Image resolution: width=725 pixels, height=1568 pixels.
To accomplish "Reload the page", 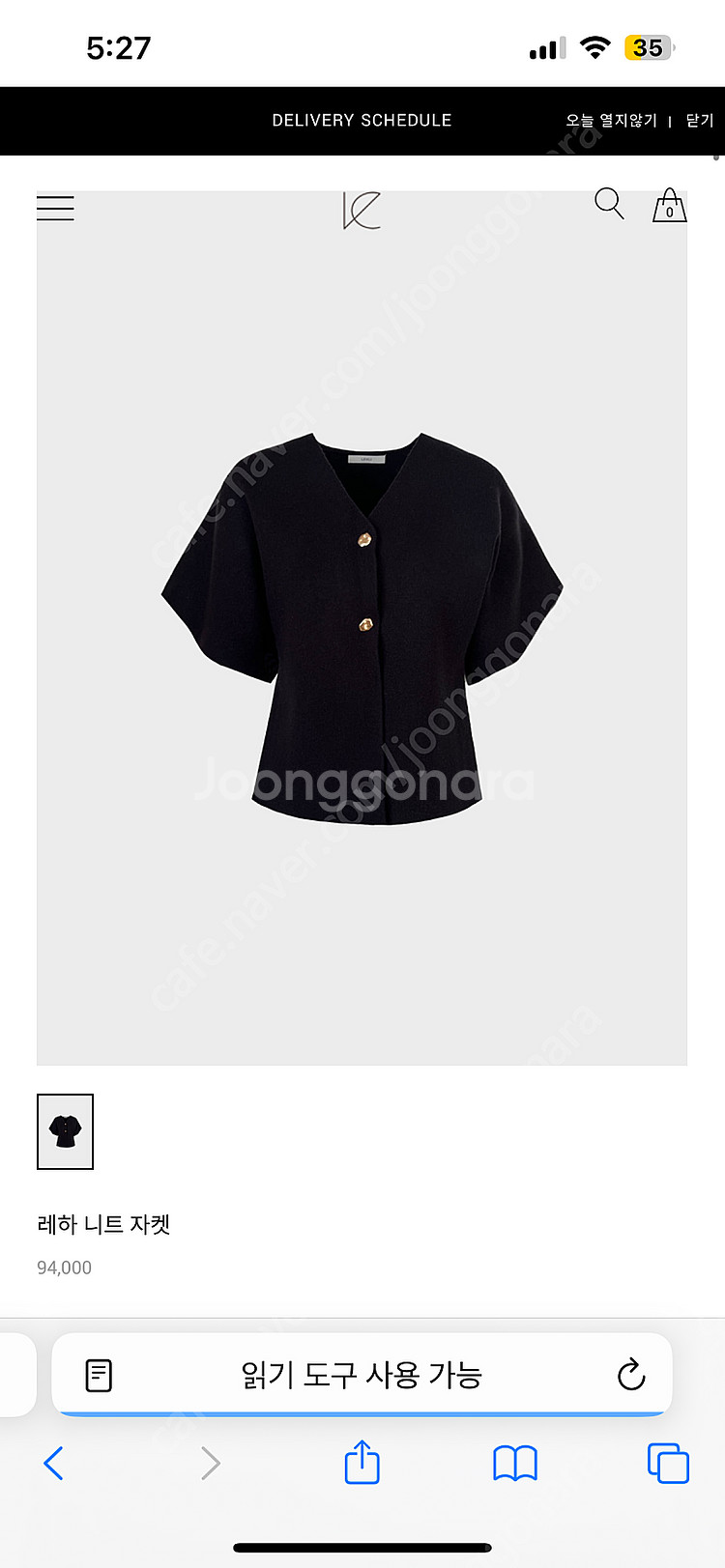I will (630, 1374).
